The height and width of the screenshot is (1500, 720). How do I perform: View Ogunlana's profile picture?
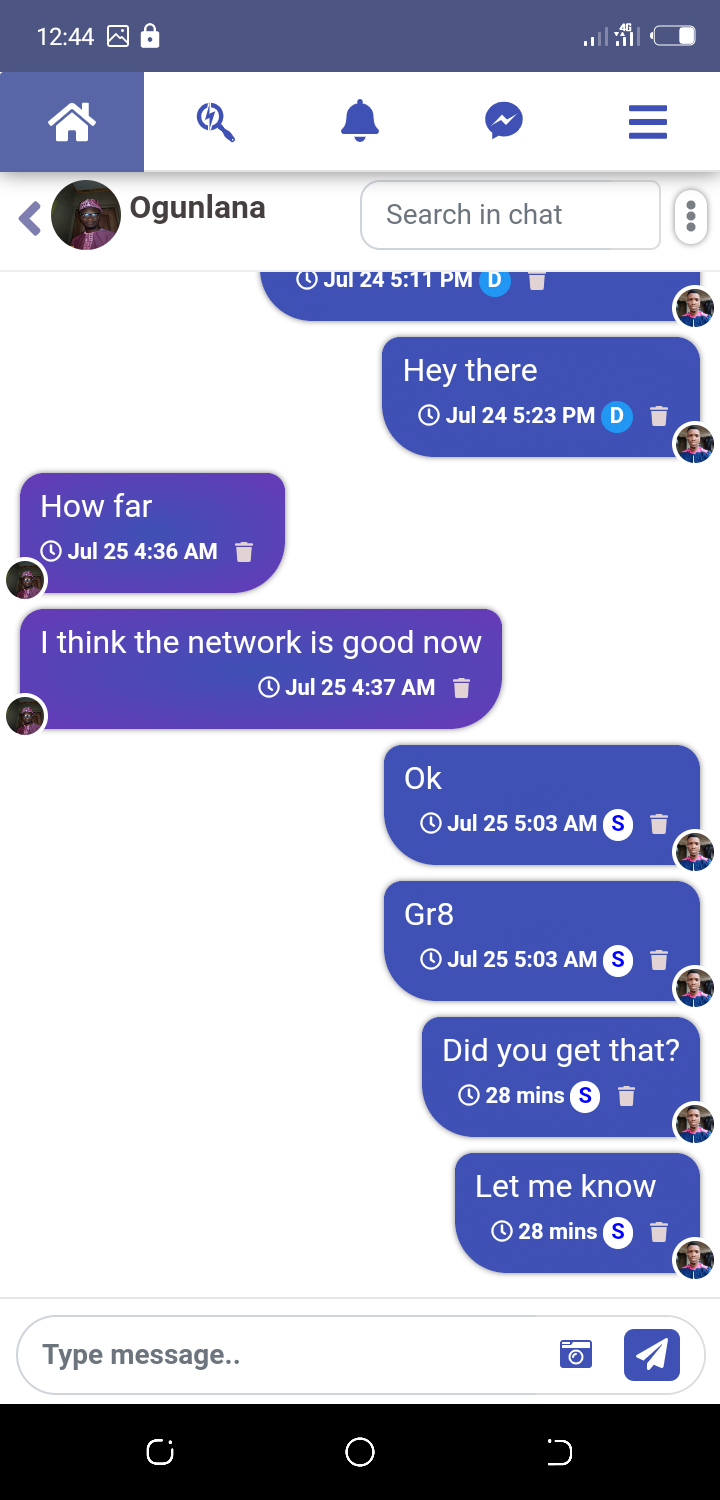coord(86,215)
